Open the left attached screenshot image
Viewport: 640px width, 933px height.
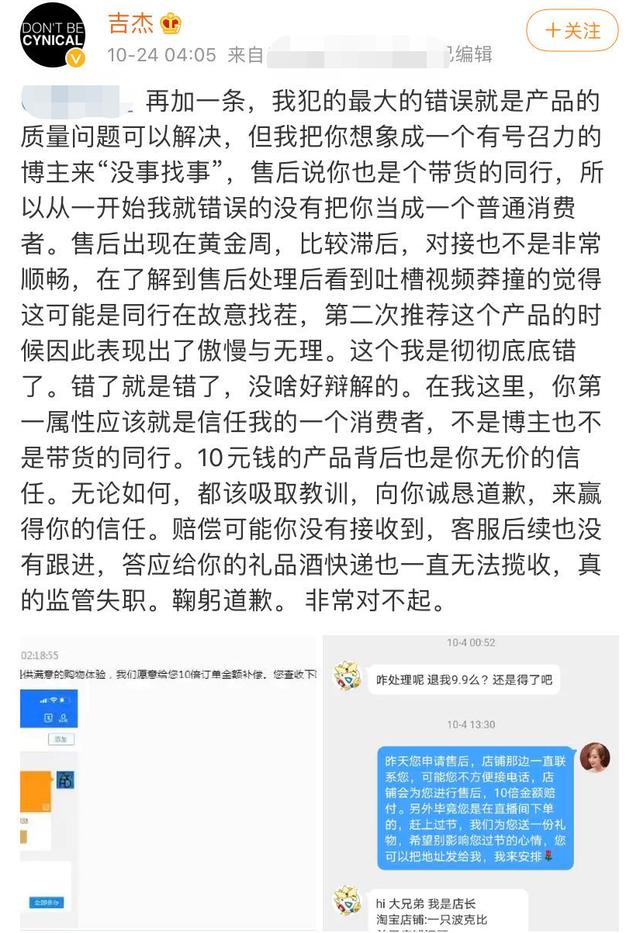[x=168, y=783]
